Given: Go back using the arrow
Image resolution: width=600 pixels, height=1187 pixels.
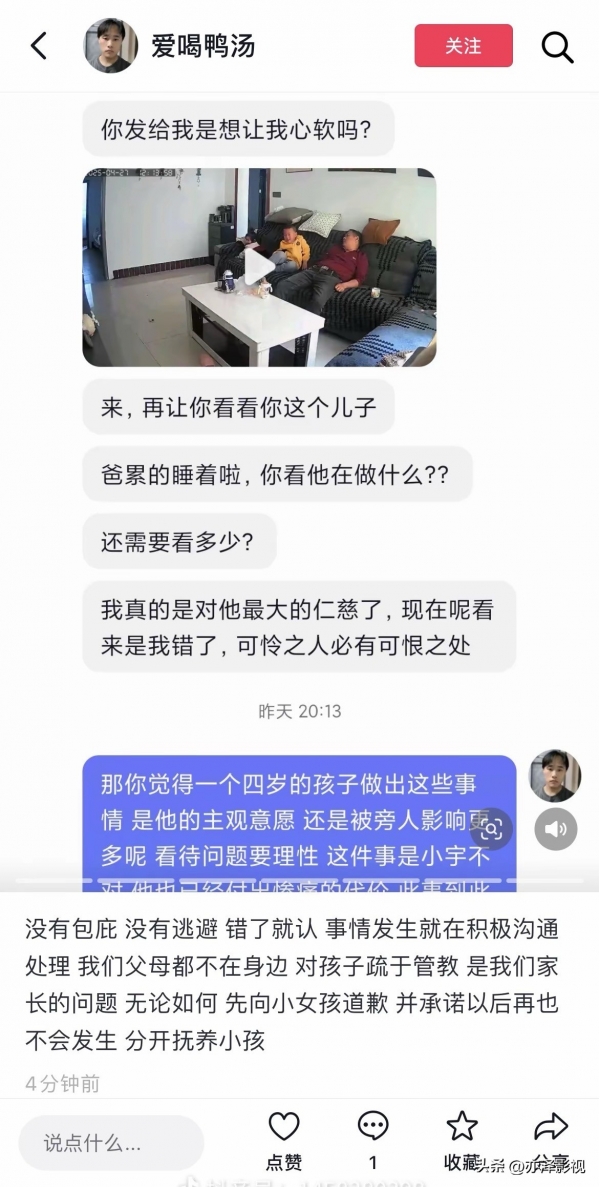Looking at the screenshot, I should pos(39,45).
